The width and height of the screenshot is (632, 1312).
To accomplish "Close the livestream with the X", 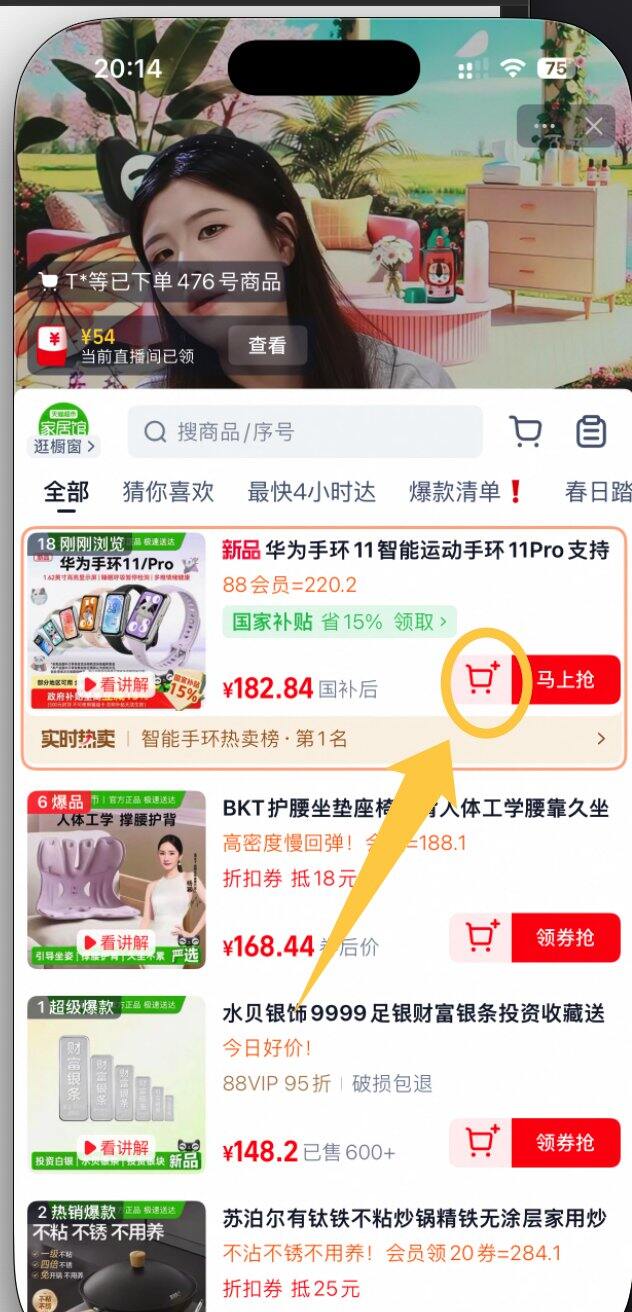I will (594, 127).
